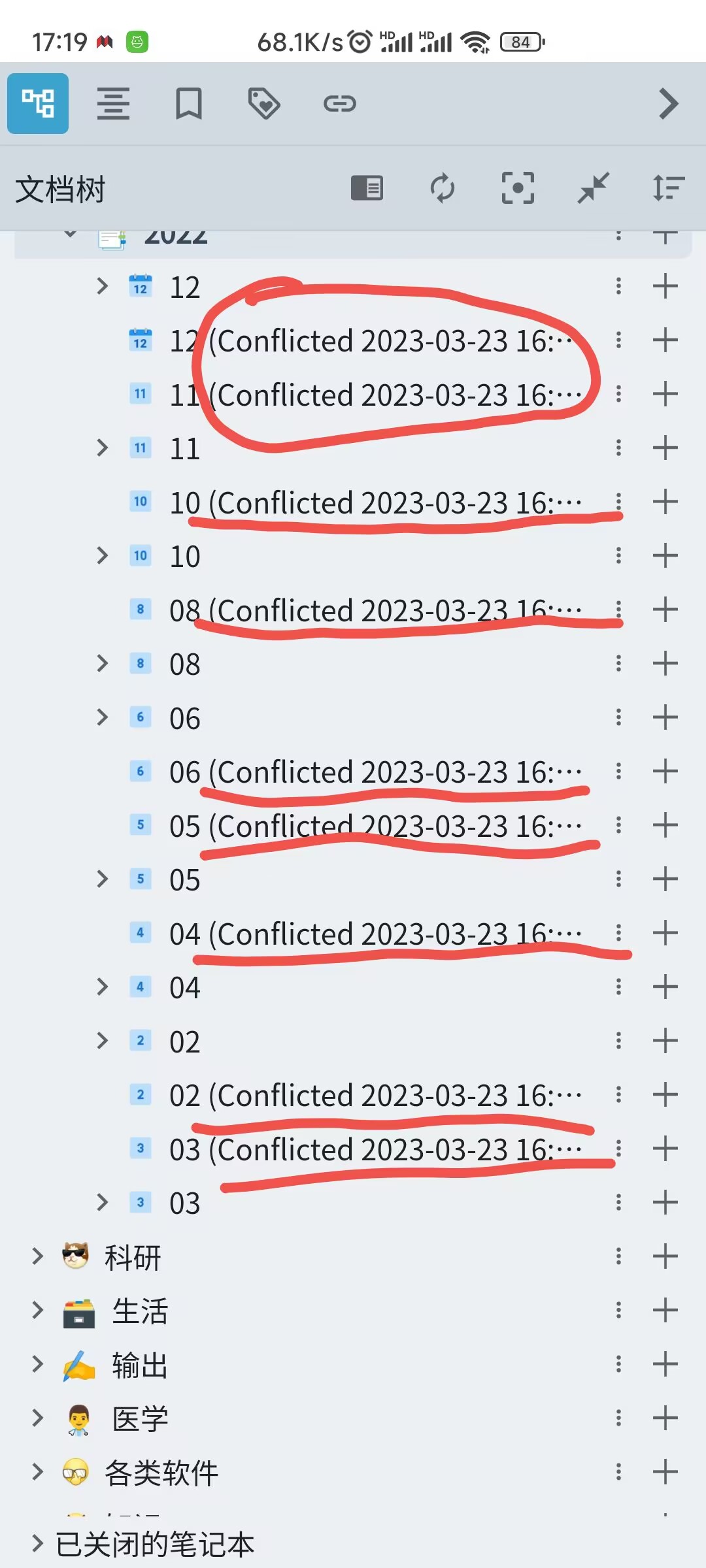Add a new document in 医学 notebook
706x1568 pixels.
pyautogui.click(x=665, y=1418)
